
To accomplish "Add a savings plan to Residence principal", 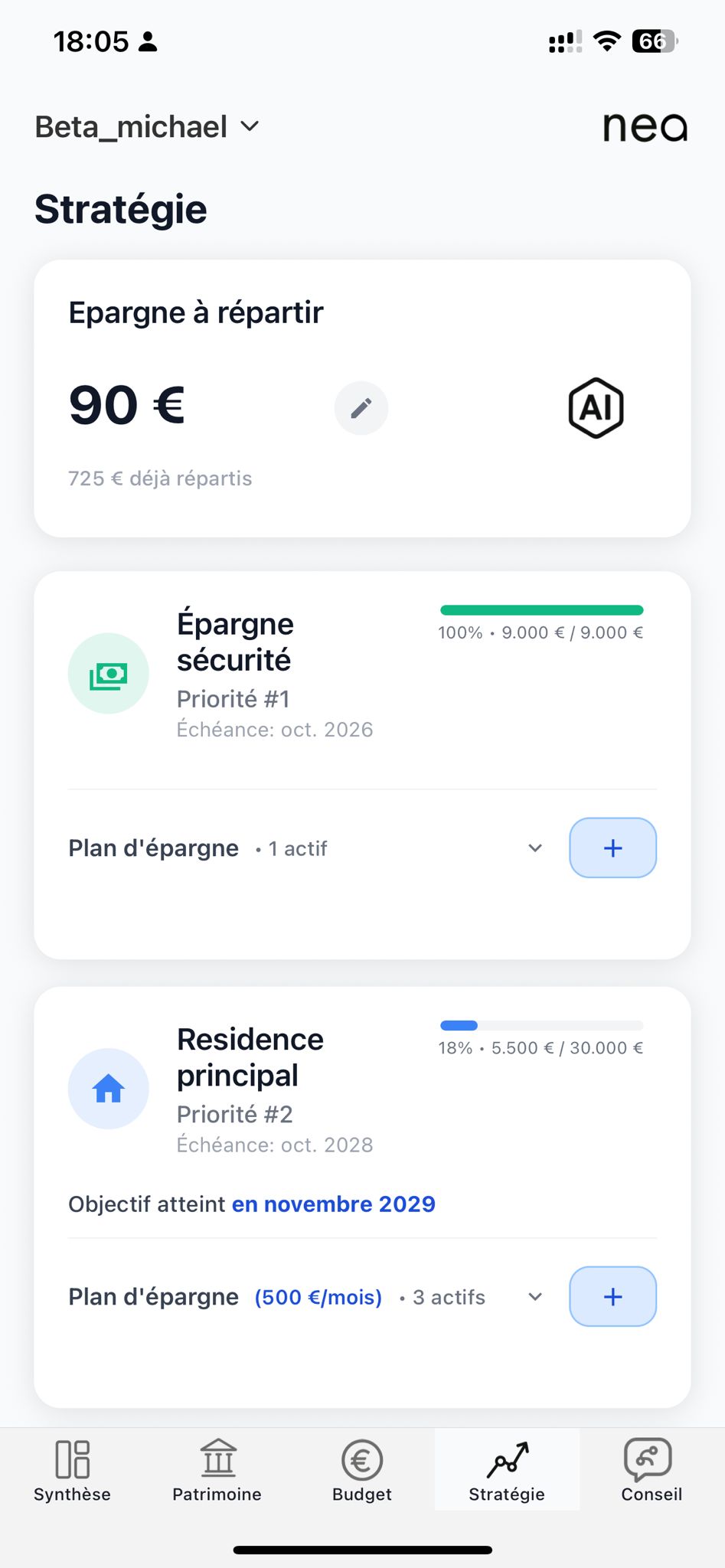I will 612,1297.
